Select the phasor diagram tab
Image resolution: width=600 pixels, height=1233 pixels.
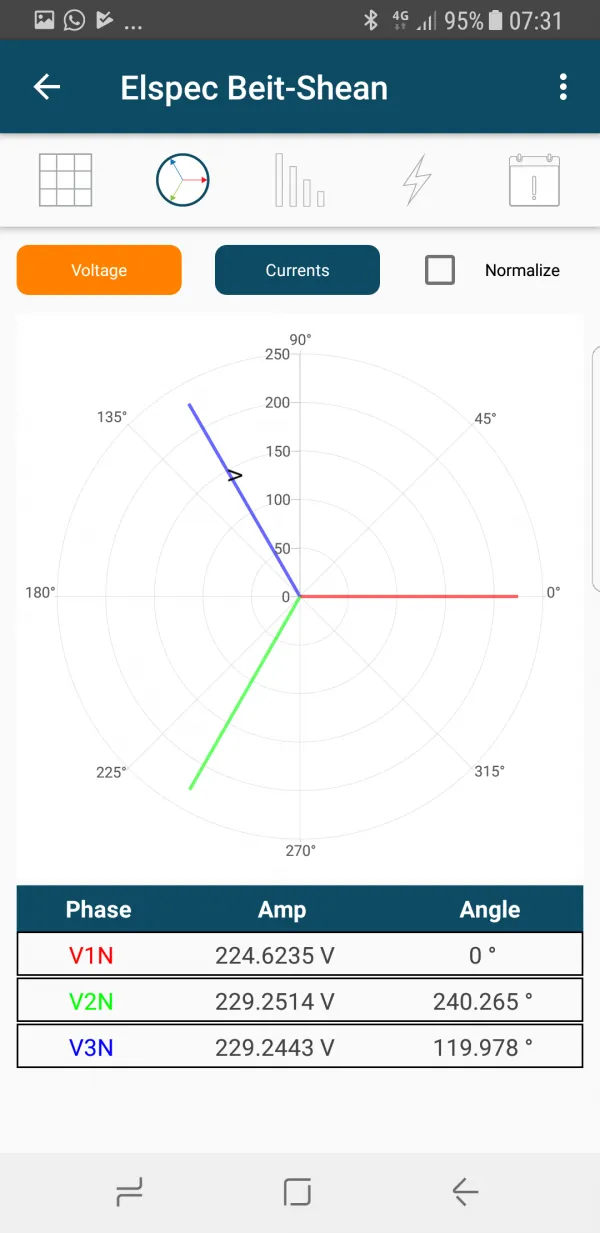182,180
